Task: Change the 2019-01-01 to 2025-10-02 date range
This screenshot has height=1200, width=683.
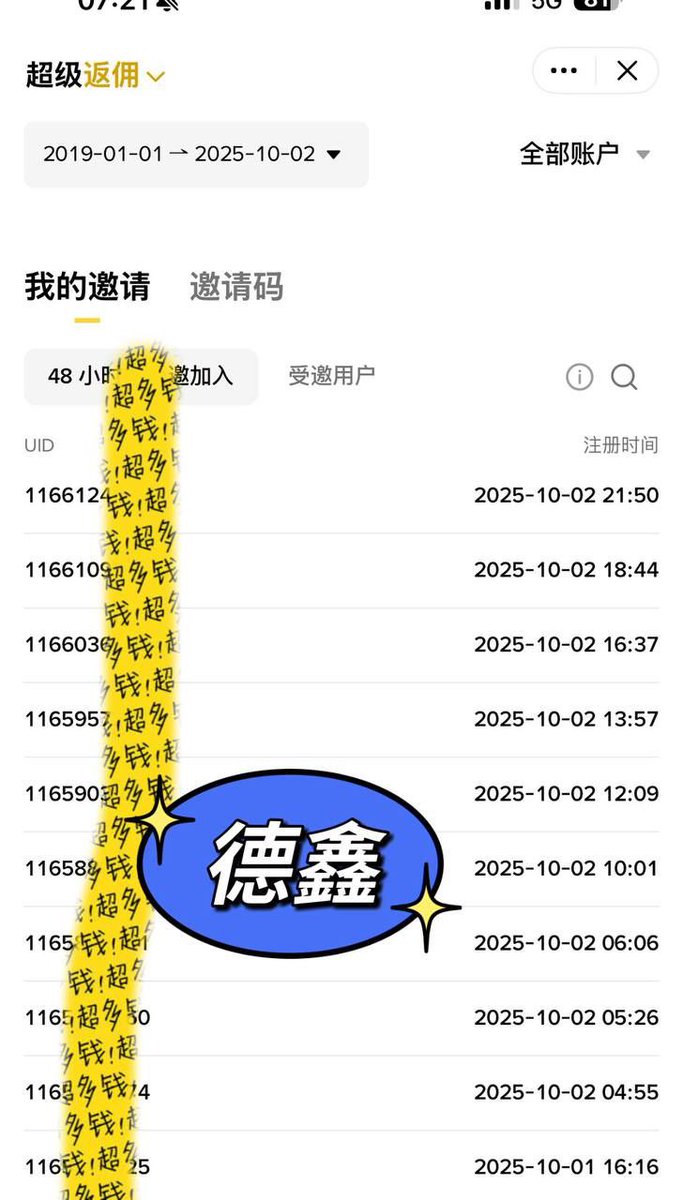Action: pos(195,154)
